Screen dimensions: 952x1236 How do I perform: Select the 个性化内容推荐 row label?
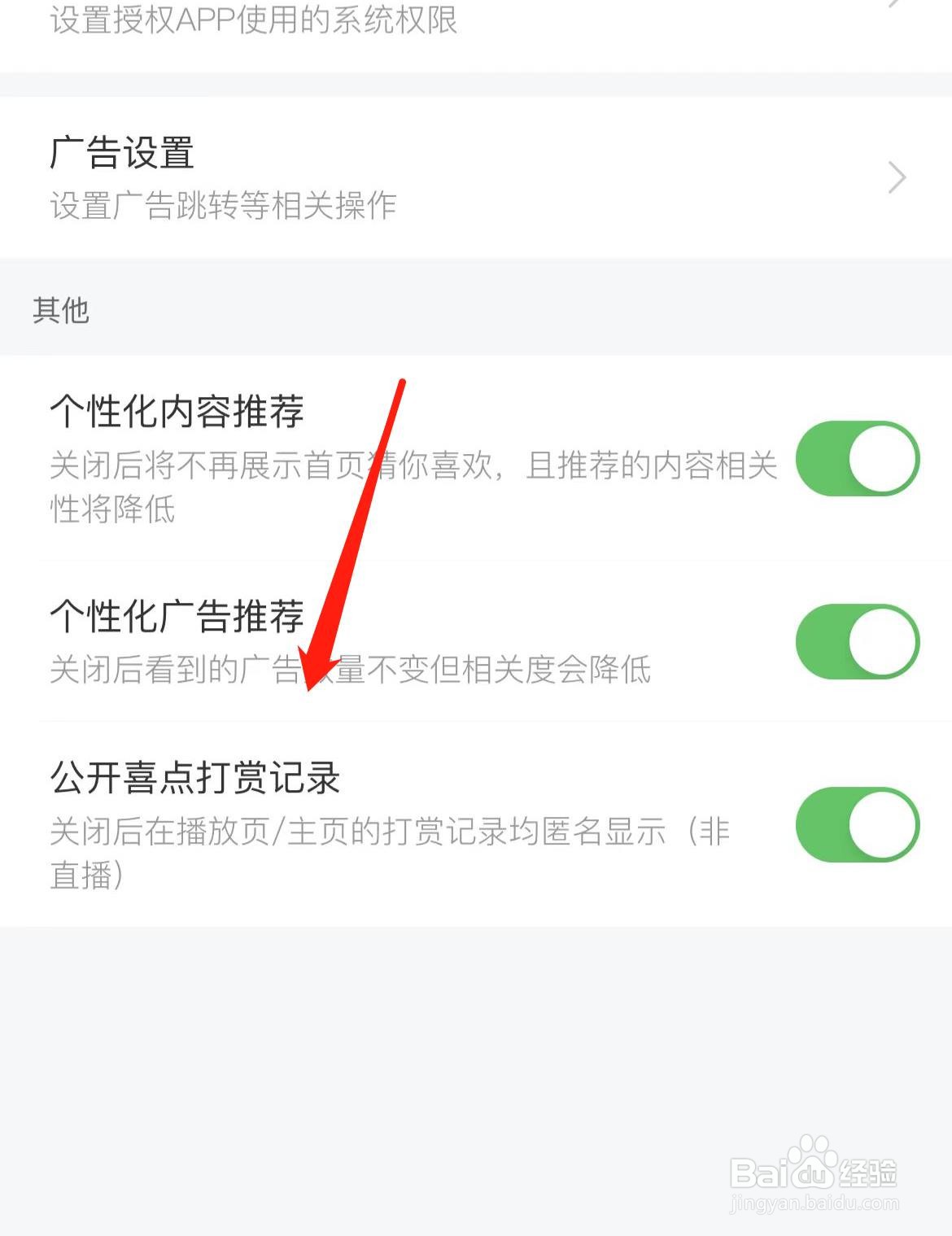[179, 413]
